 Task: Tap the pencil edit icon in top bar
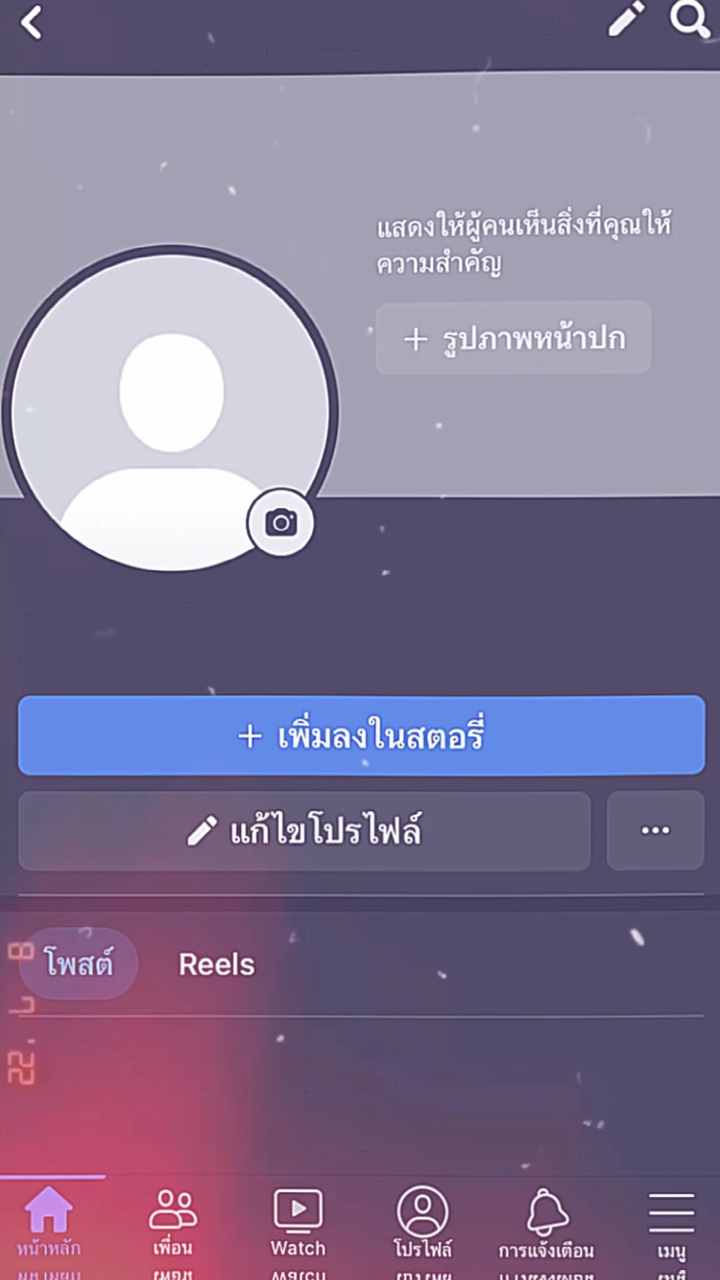click(626, 20)
